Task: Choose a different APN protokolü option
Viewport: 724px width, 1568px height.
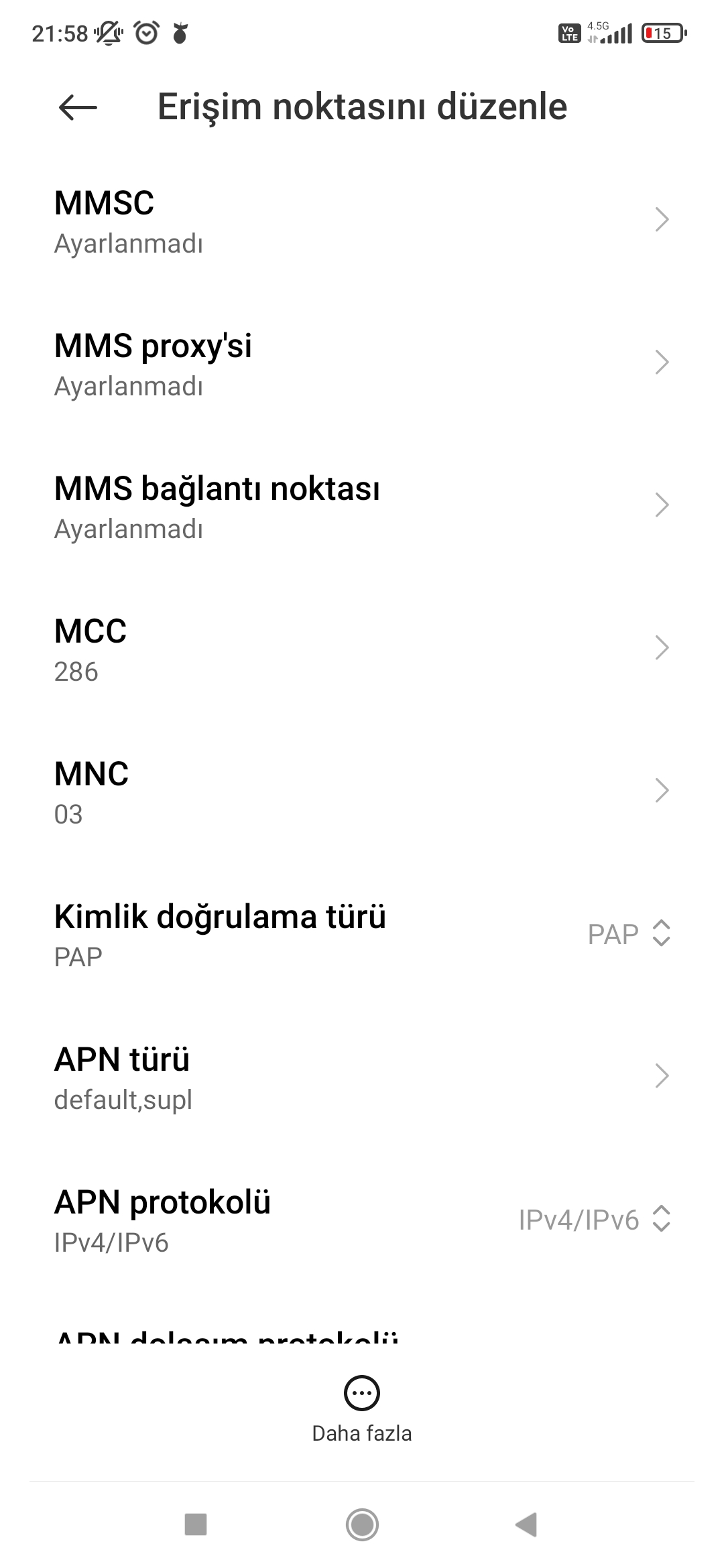Action: 594,1220
